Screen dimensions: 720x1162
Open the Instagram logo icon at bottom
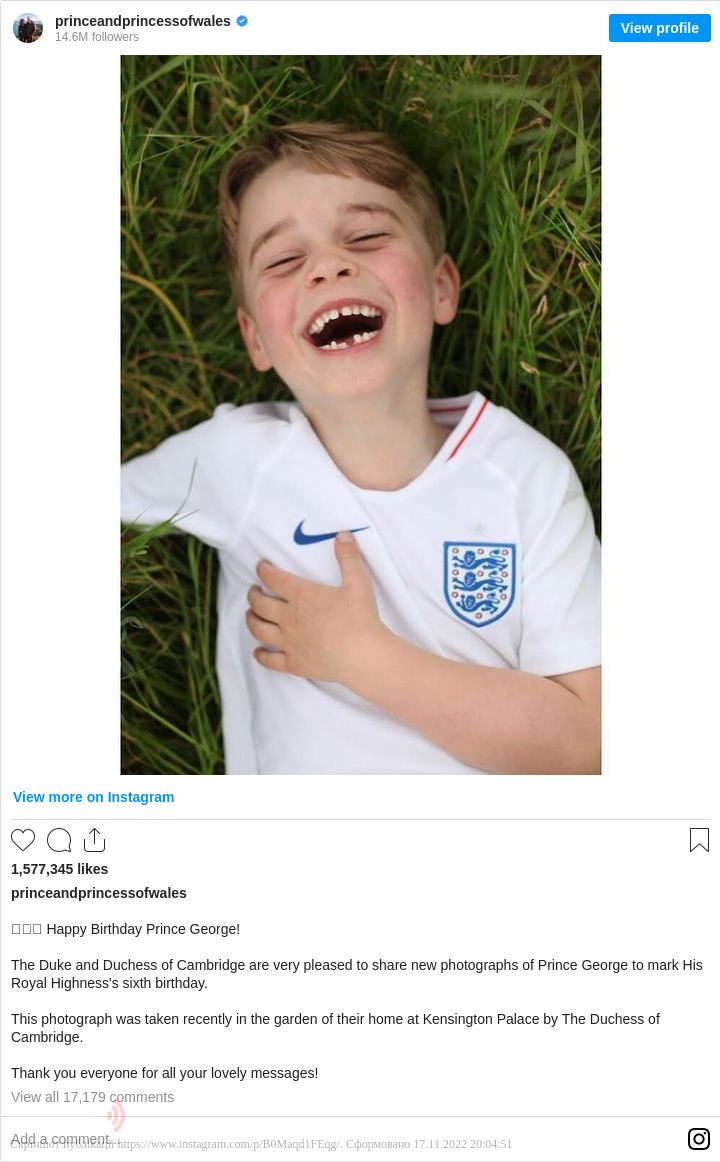[x=699, y=1139]
